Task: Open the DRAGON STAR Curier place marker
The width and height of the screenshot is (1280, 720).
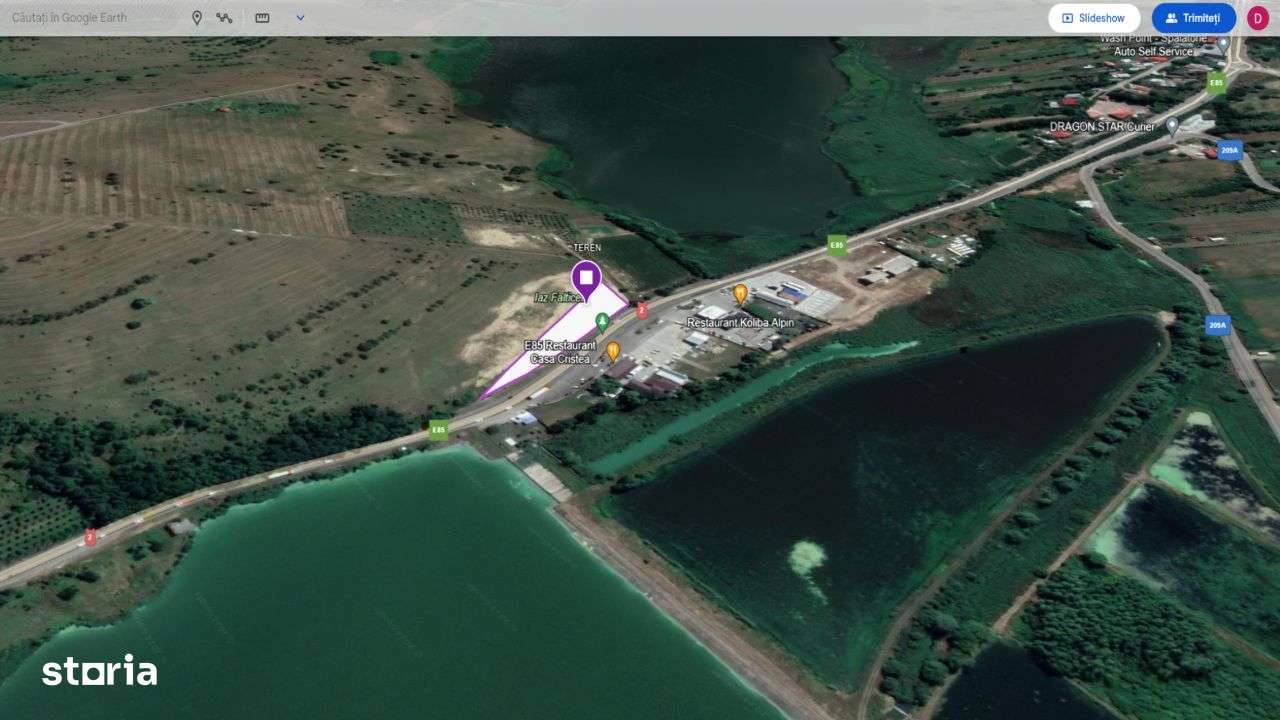Action: pyautogui.click(x=1172, y=125)
